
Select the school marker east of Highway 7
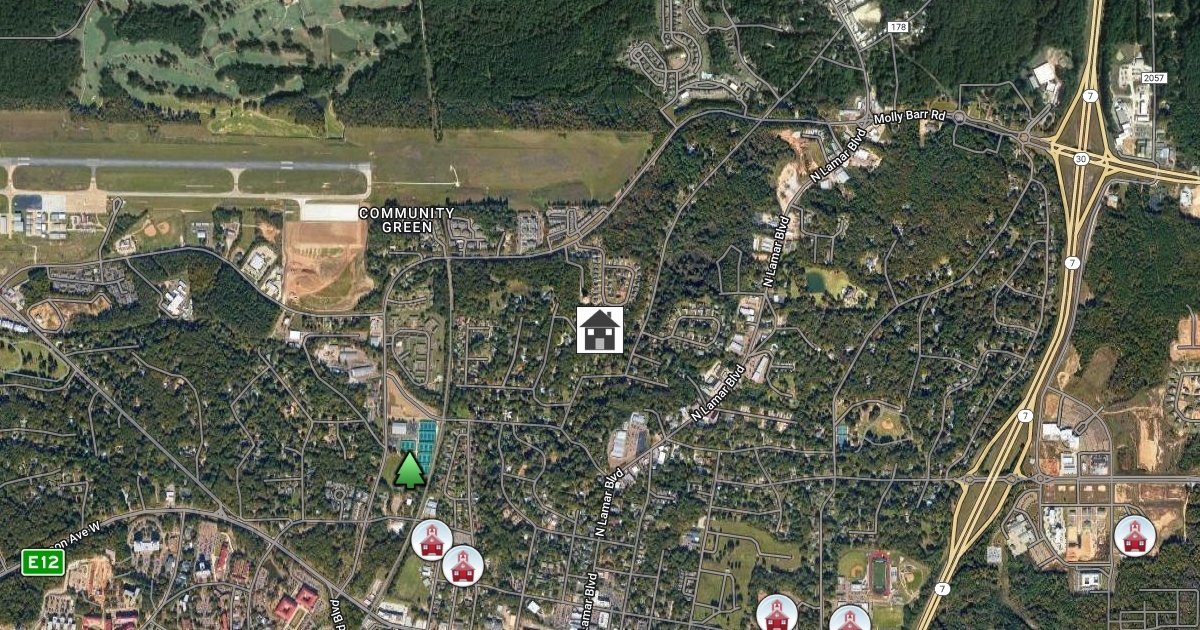point(1134,536)
